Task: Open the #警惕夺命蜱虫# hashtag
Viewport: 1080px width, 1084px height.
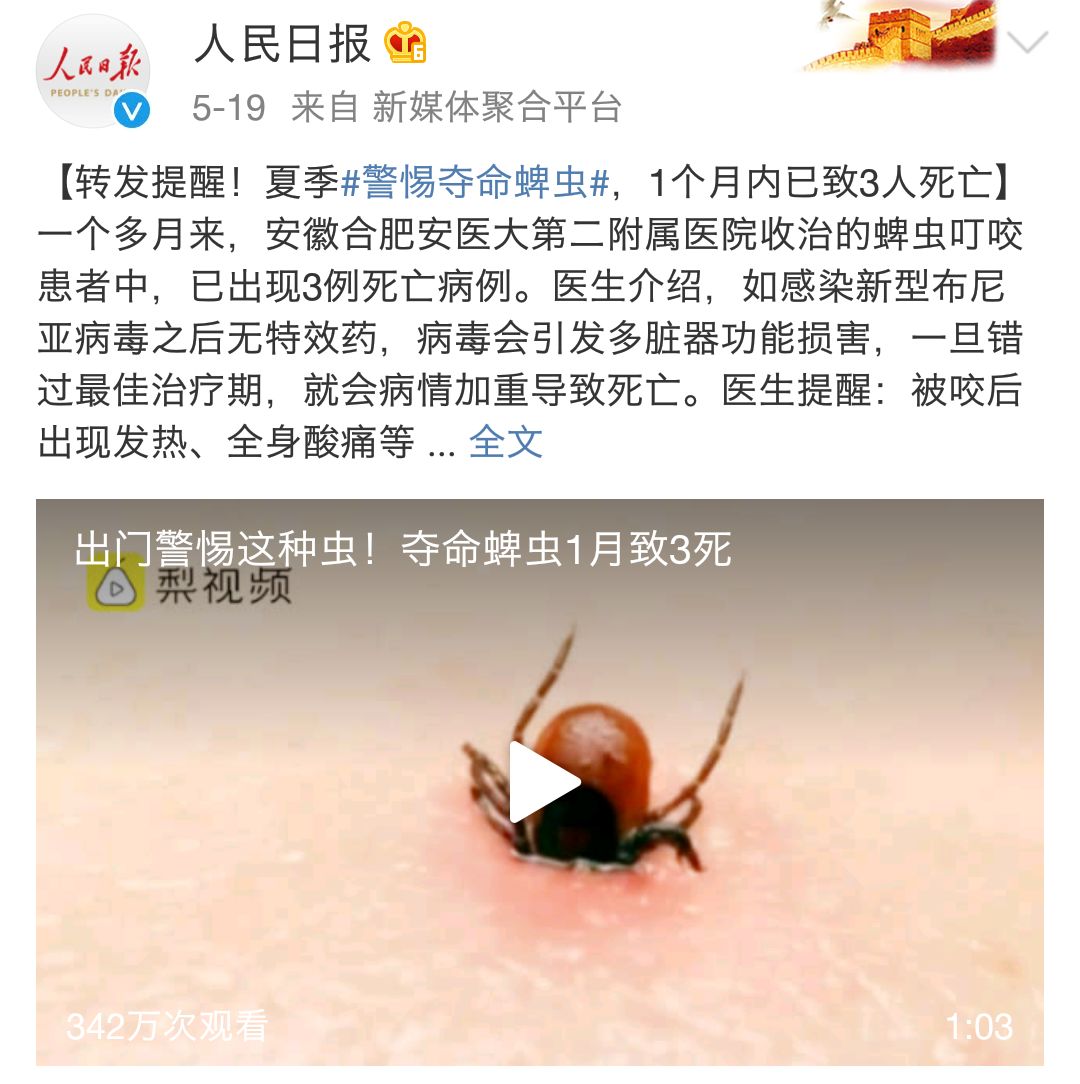Action: coord(475,184)
